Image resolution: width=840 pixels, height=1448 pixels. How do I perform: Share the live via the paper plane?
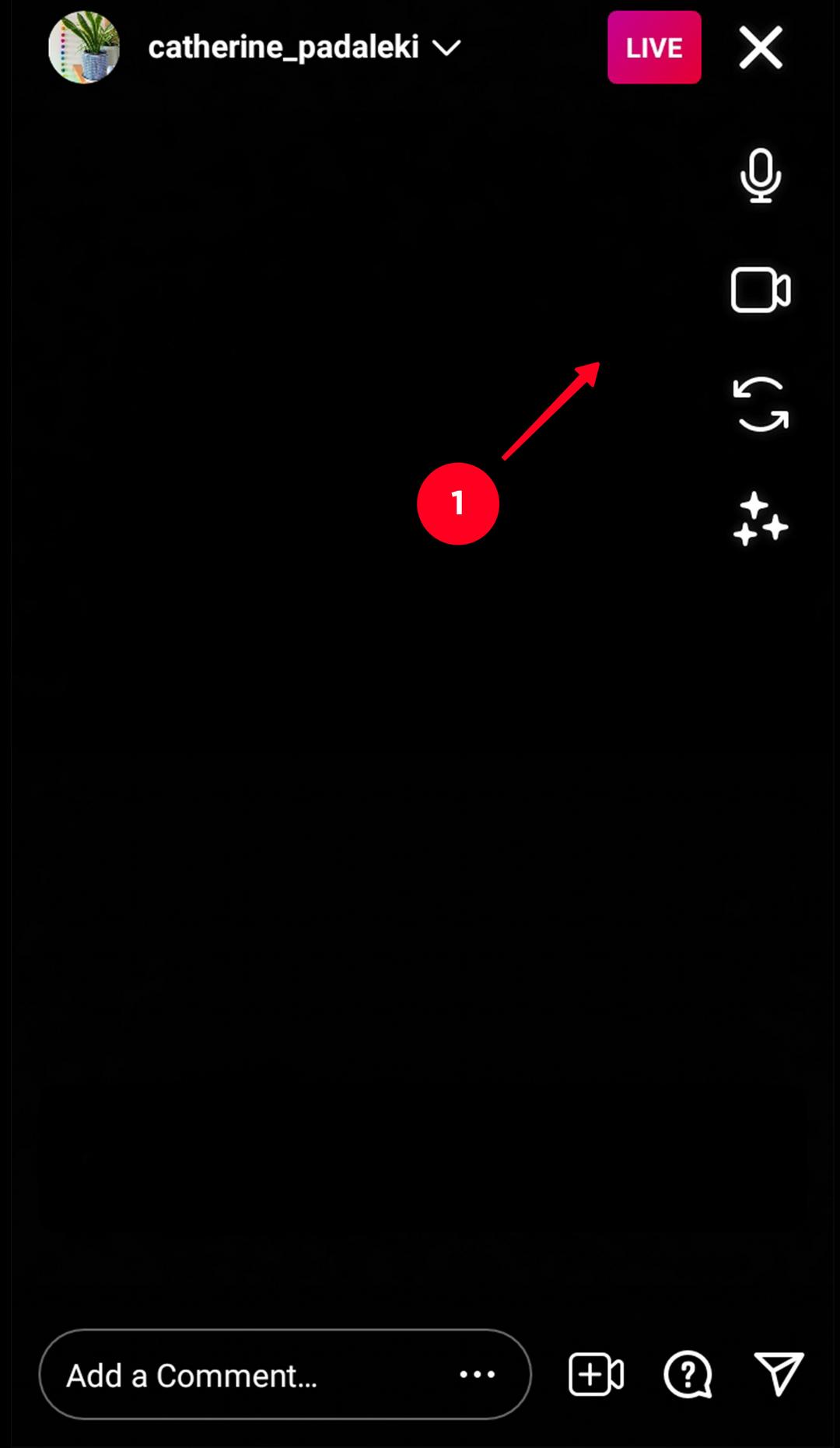click(779, 1373)
